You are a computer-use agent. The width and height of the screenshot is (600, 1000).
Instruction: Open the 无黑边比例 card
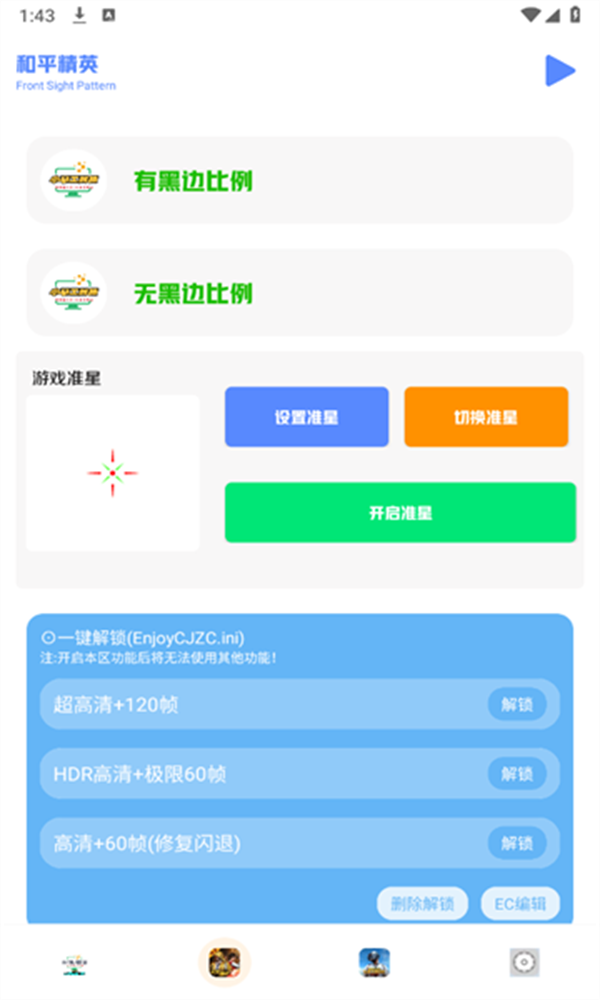point(300,293)
